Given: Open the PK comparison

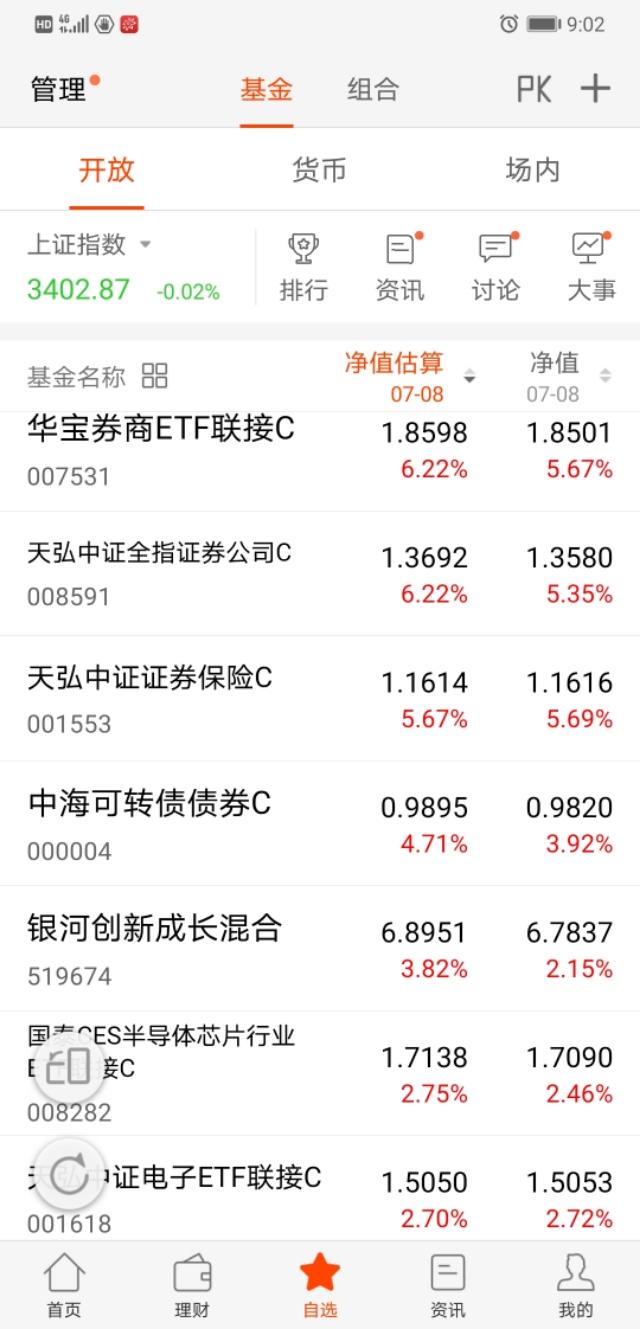Looking at the screenshot, I should (534, 89).
